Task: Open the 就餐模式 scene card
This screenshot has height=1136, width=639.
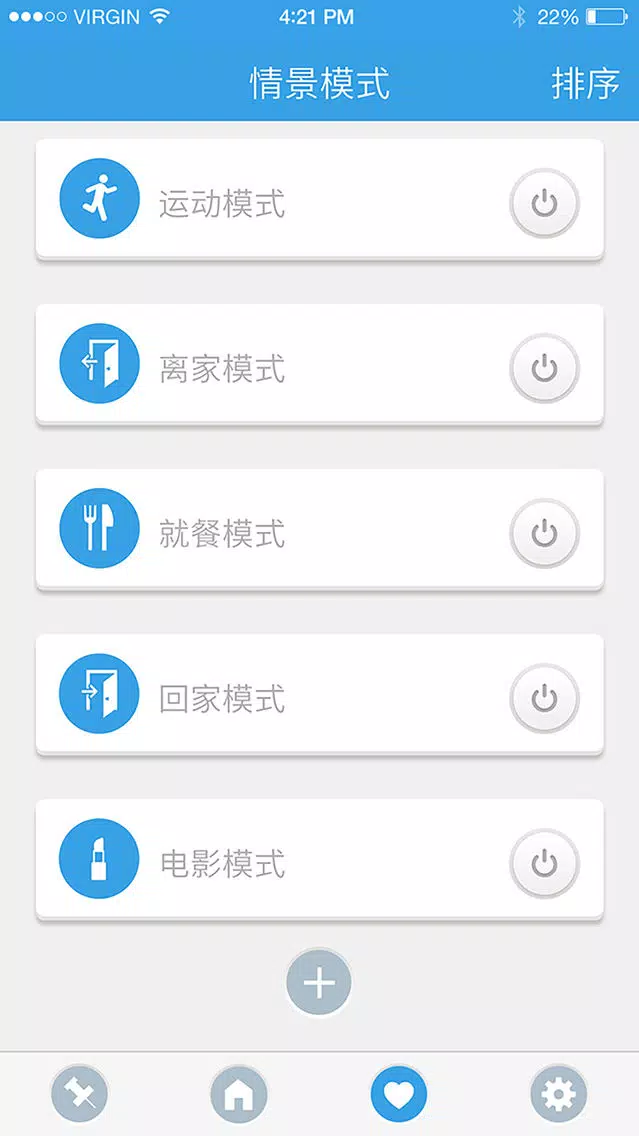Action: click(x=320, y=529)
